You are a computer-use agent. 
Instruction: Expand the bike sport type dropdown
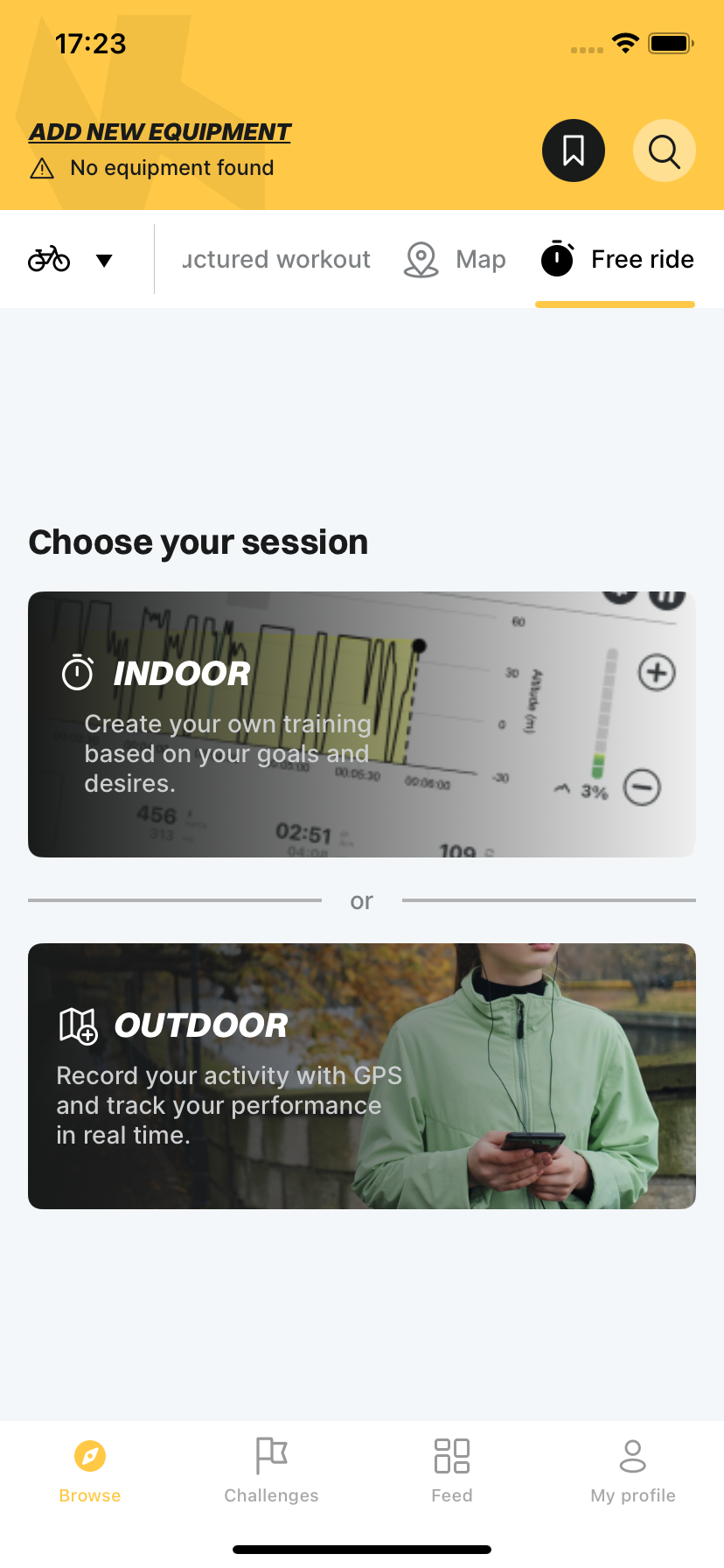point(72,260)
